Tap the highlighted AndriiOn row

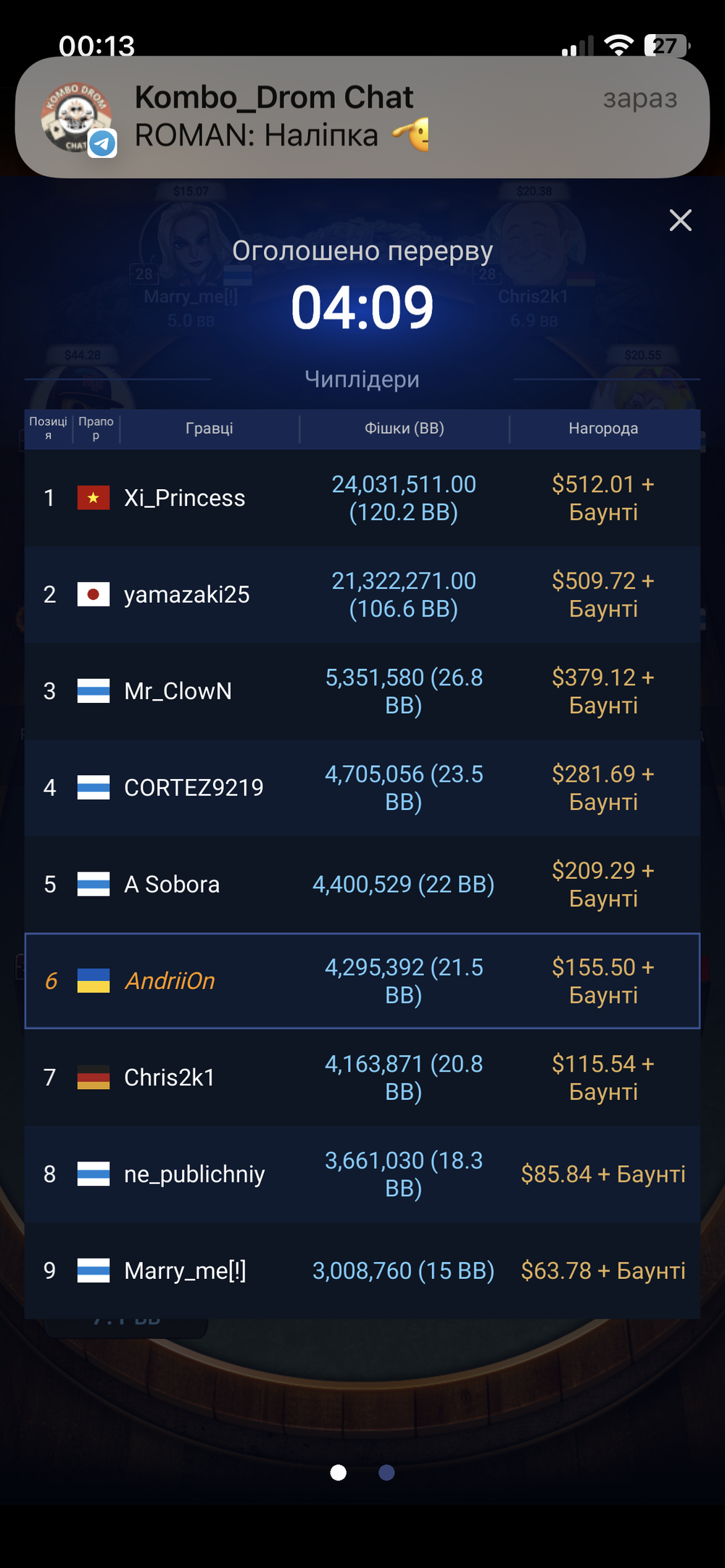tap(362, 981)
